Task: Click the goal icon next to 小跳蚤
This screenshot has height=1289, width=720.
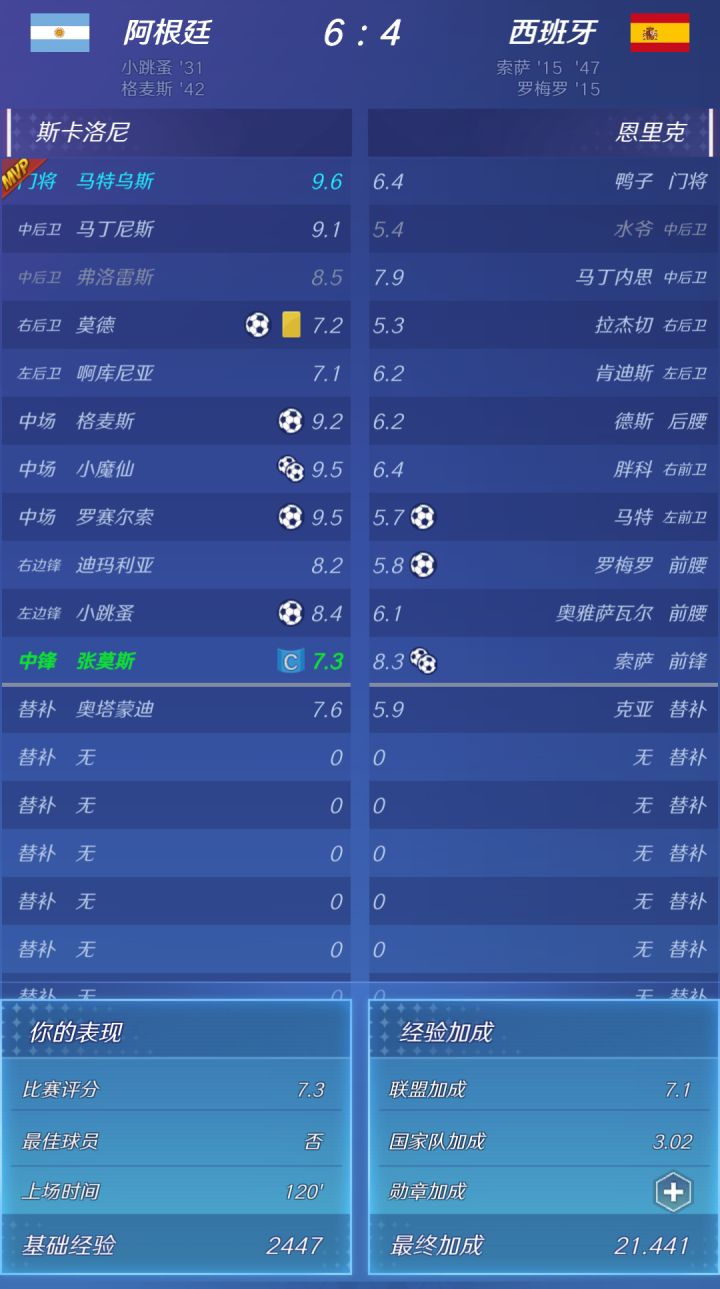Action: 290,613
